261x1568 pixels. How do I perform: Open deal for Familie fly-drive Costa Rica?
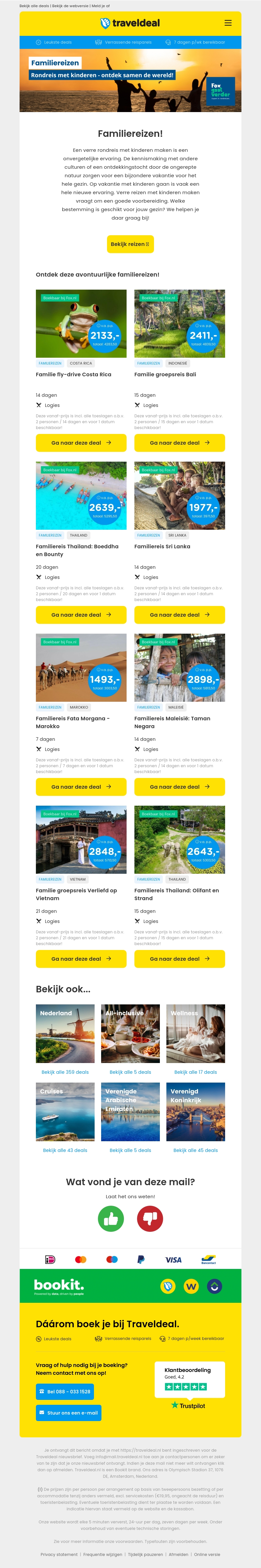point(81,443)
